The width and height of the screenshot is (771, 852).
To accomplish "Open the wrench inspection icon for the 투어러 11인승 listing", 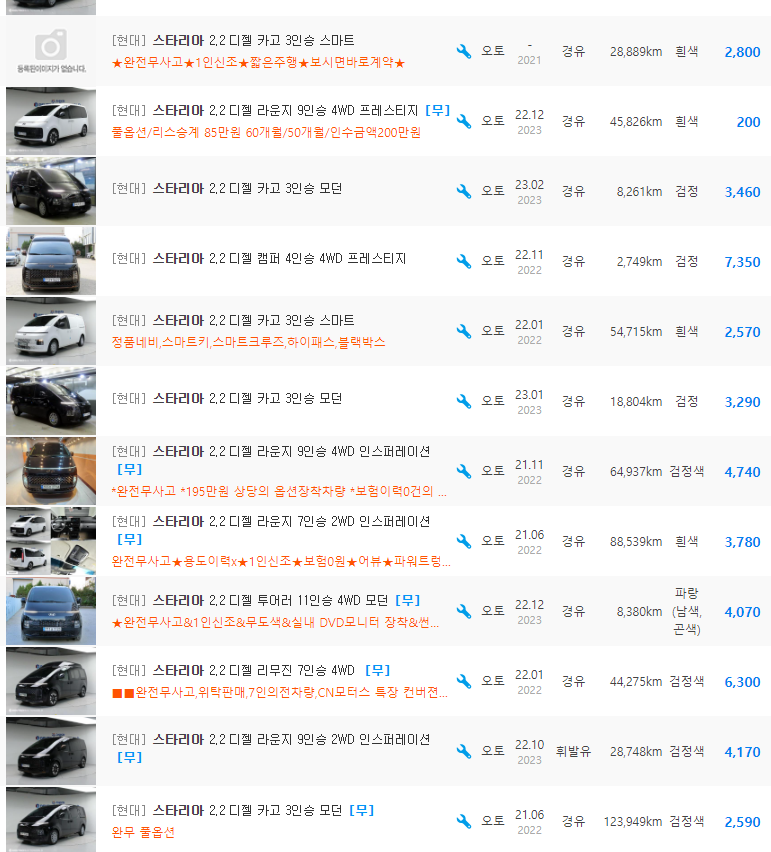I will tap(463, 610).
